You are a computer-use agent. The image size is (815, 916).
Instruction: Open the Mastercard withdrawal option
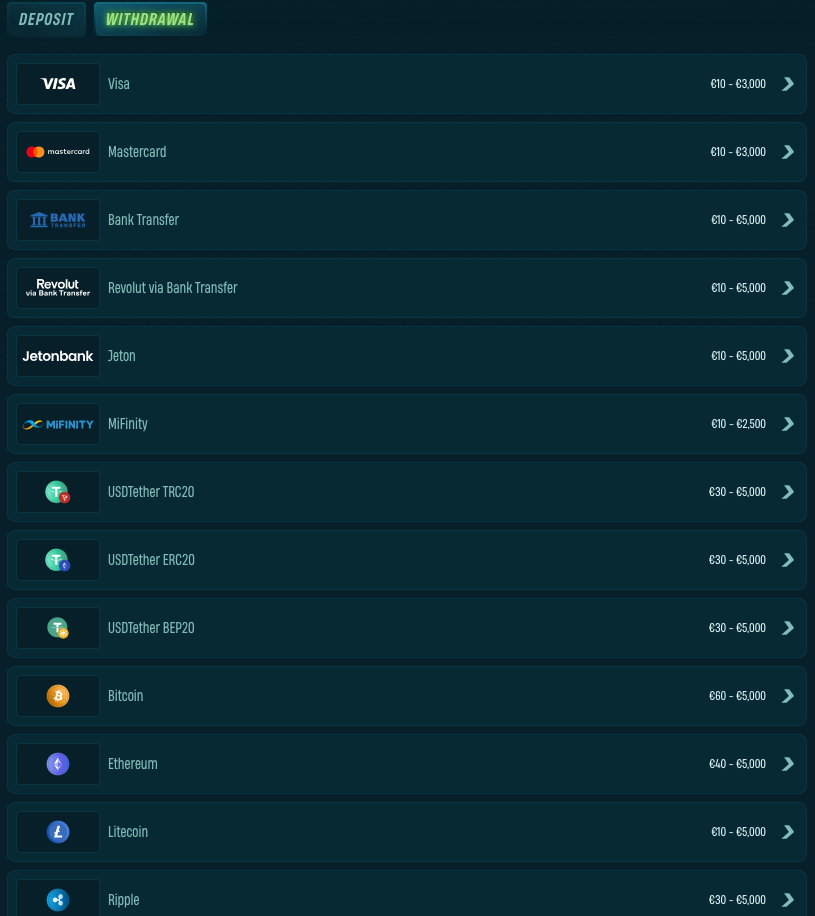(x=406, y=152)
